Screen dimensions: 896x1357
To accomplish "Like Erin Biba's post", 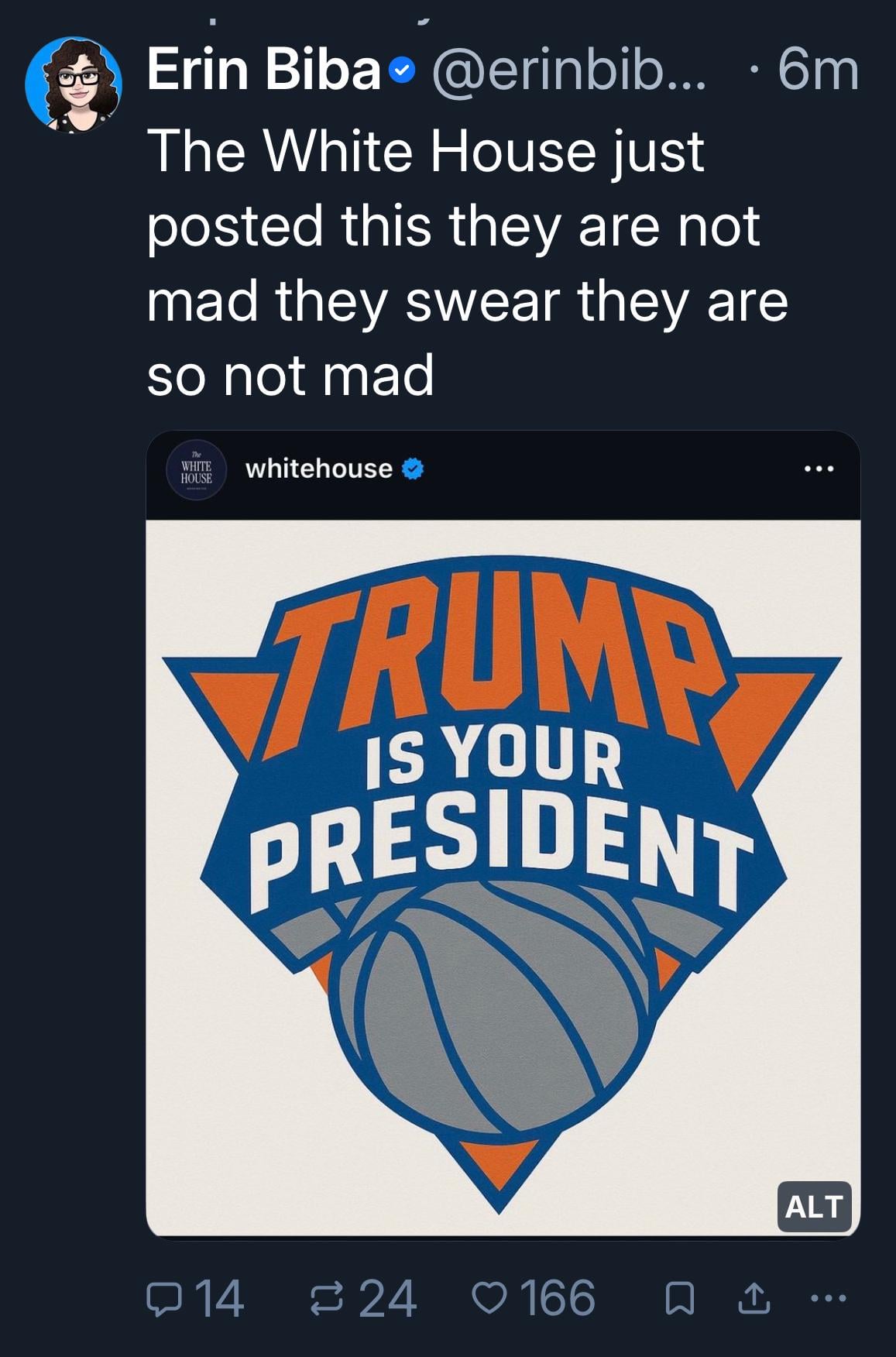I will [x=487, y=1300].
